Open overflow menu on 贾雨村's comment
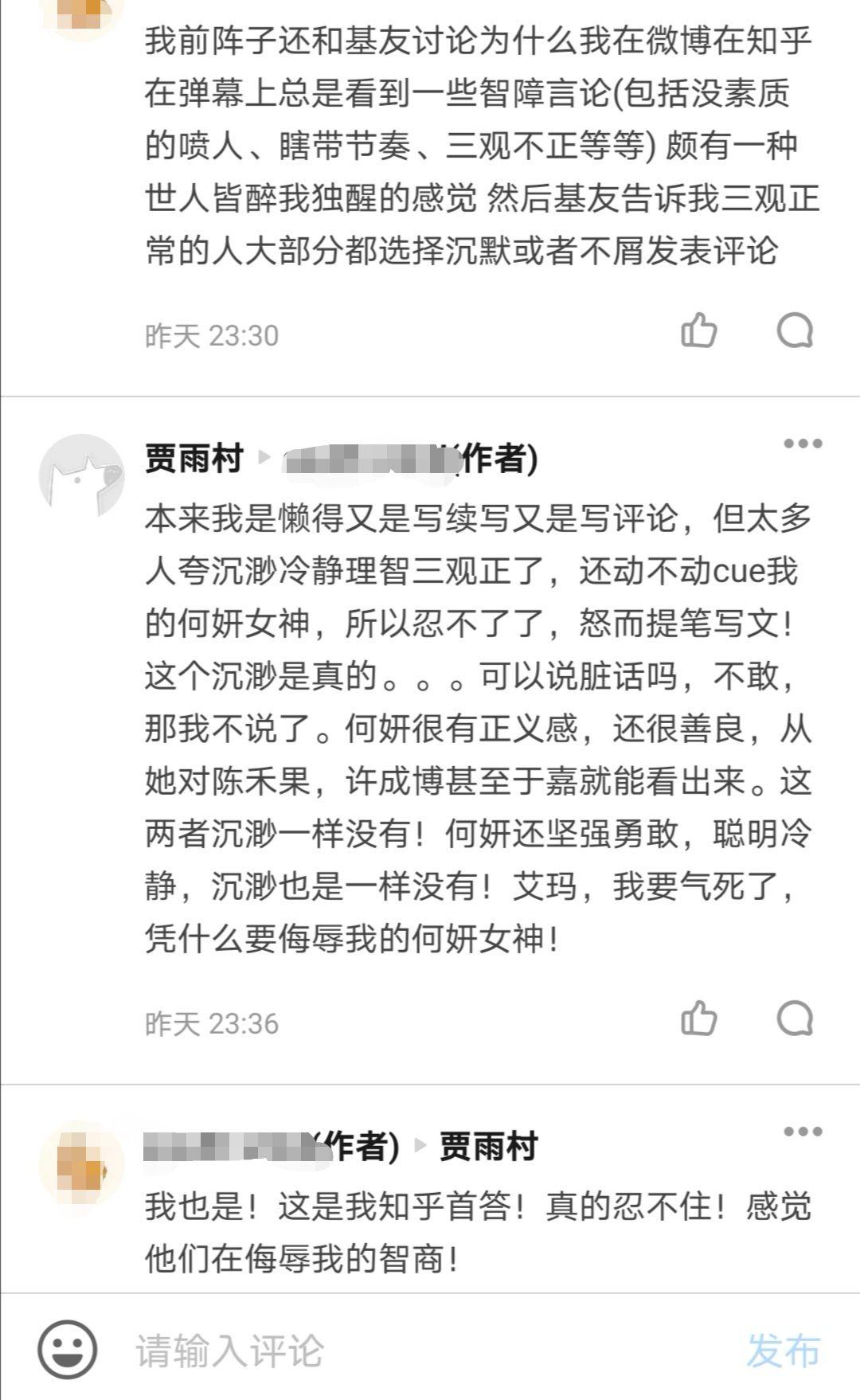860x1400 pixels. click(802, 444)
